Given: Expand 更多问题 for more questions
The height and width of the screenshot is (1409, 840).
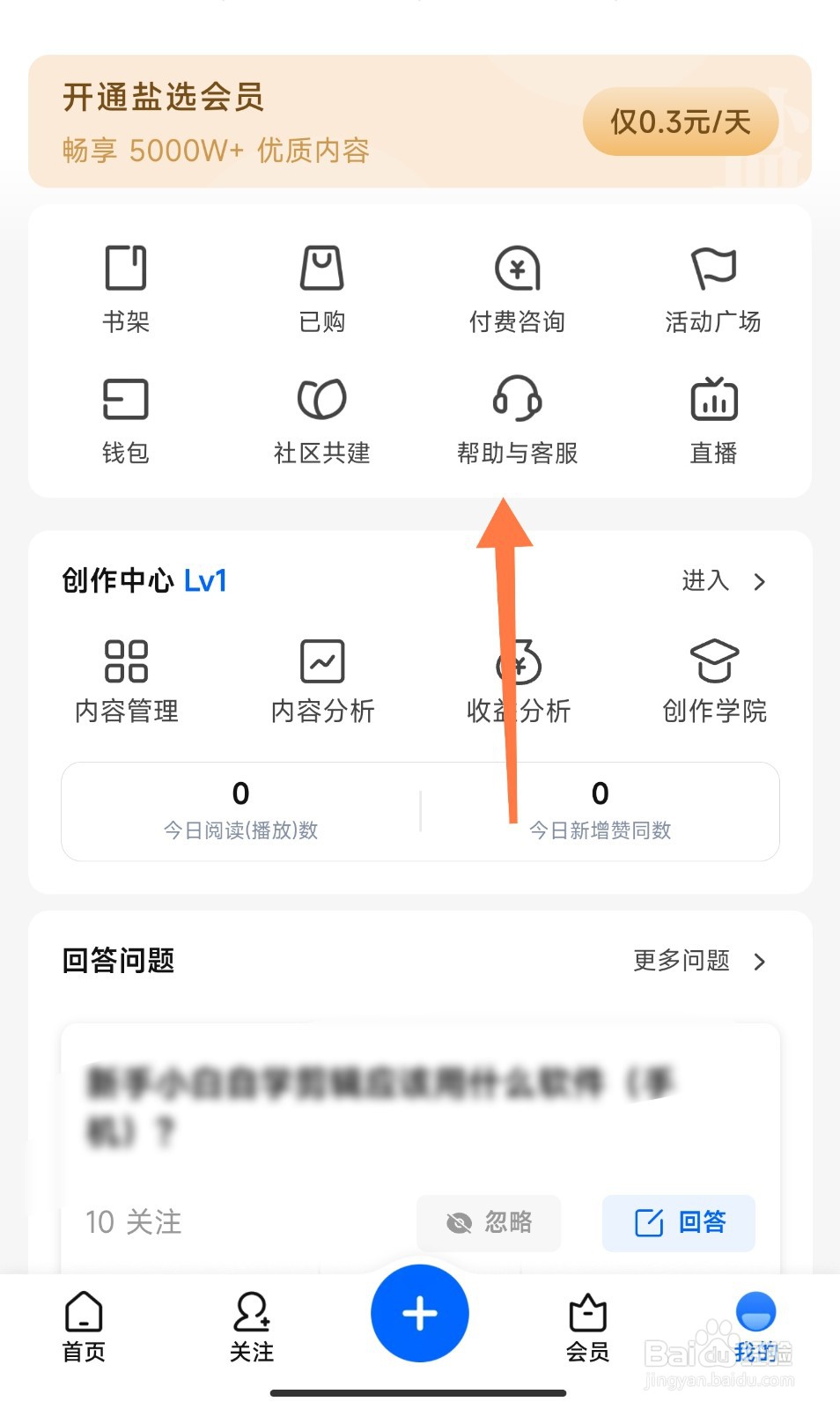Looking at the screenshot, I should 698,962.
